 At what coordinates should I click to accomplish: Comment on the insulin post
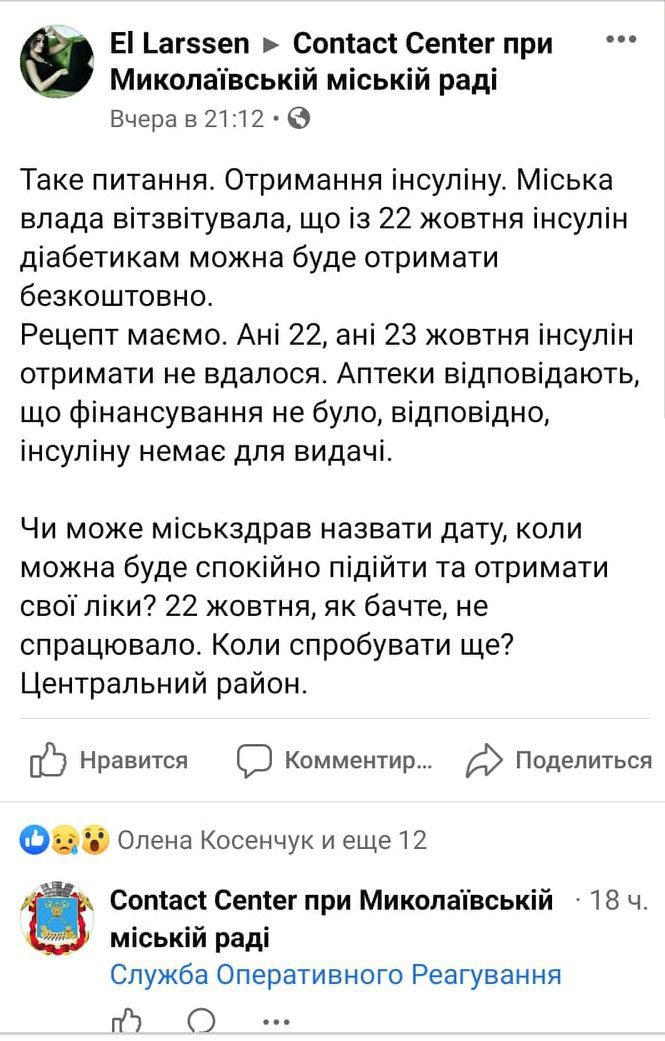coord(334,761)
